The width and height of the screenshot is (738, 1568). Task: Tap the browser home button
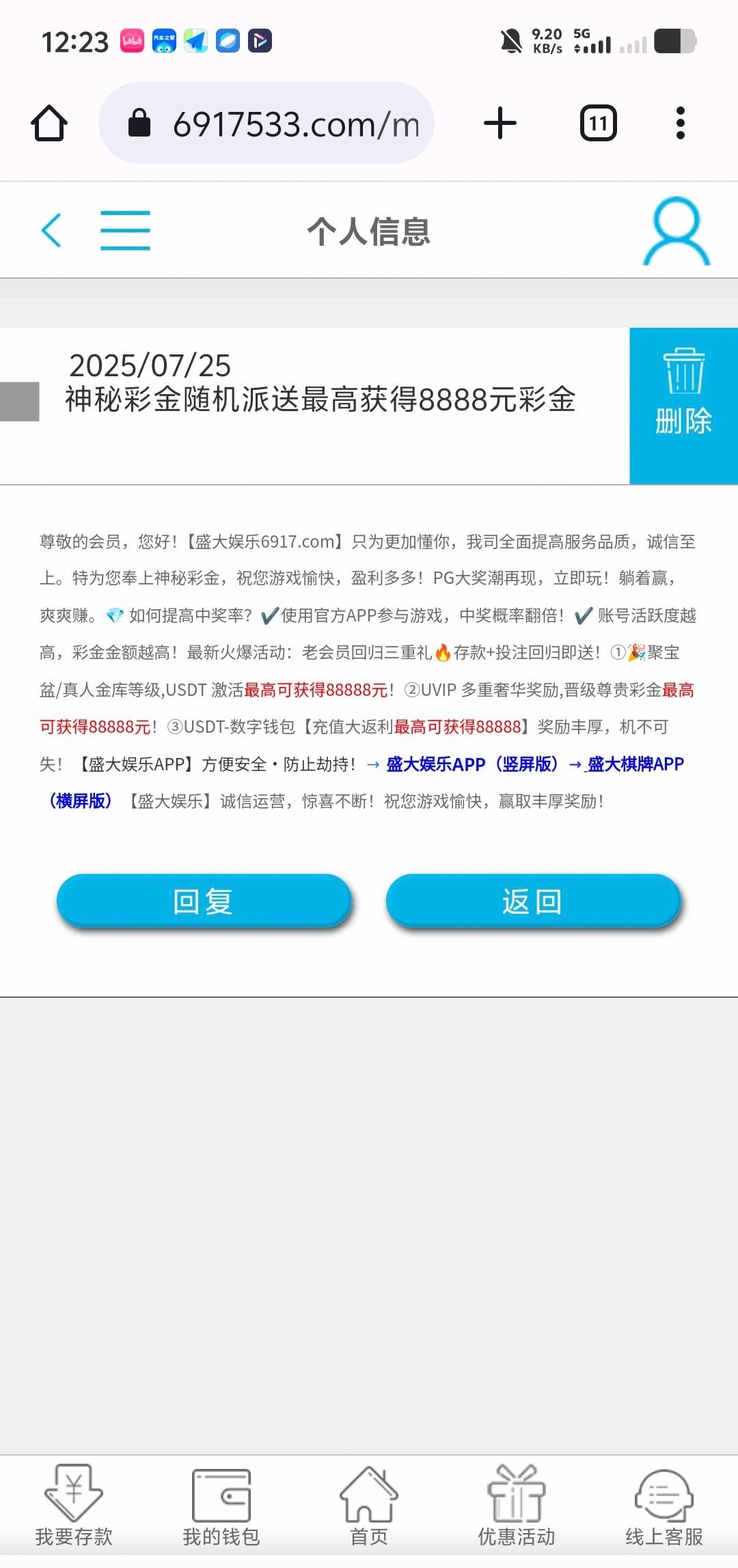tap(49, 124)
